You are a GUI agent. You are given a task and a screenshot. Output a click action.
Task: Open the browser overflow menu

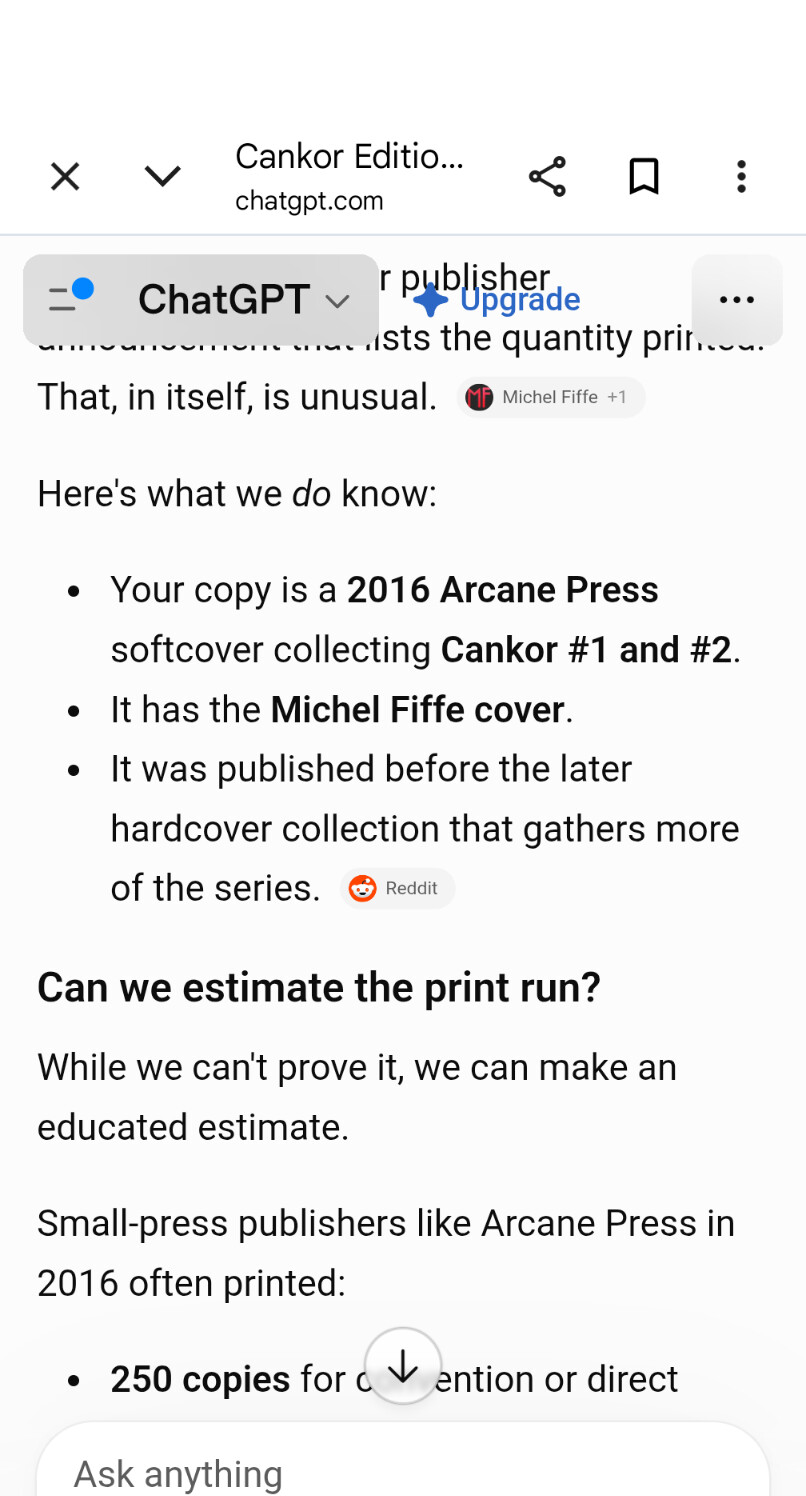(741, 177)
